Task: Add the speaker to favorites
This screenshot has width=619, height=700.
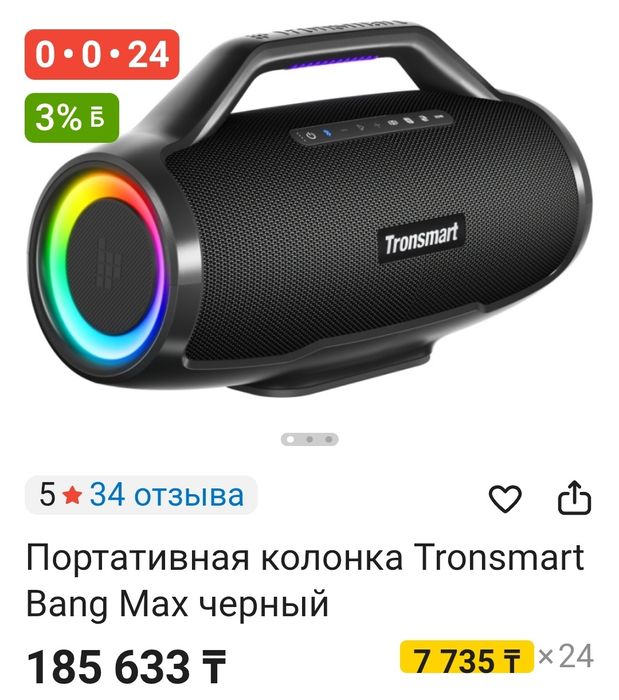Action: click(x=505, y=498)
